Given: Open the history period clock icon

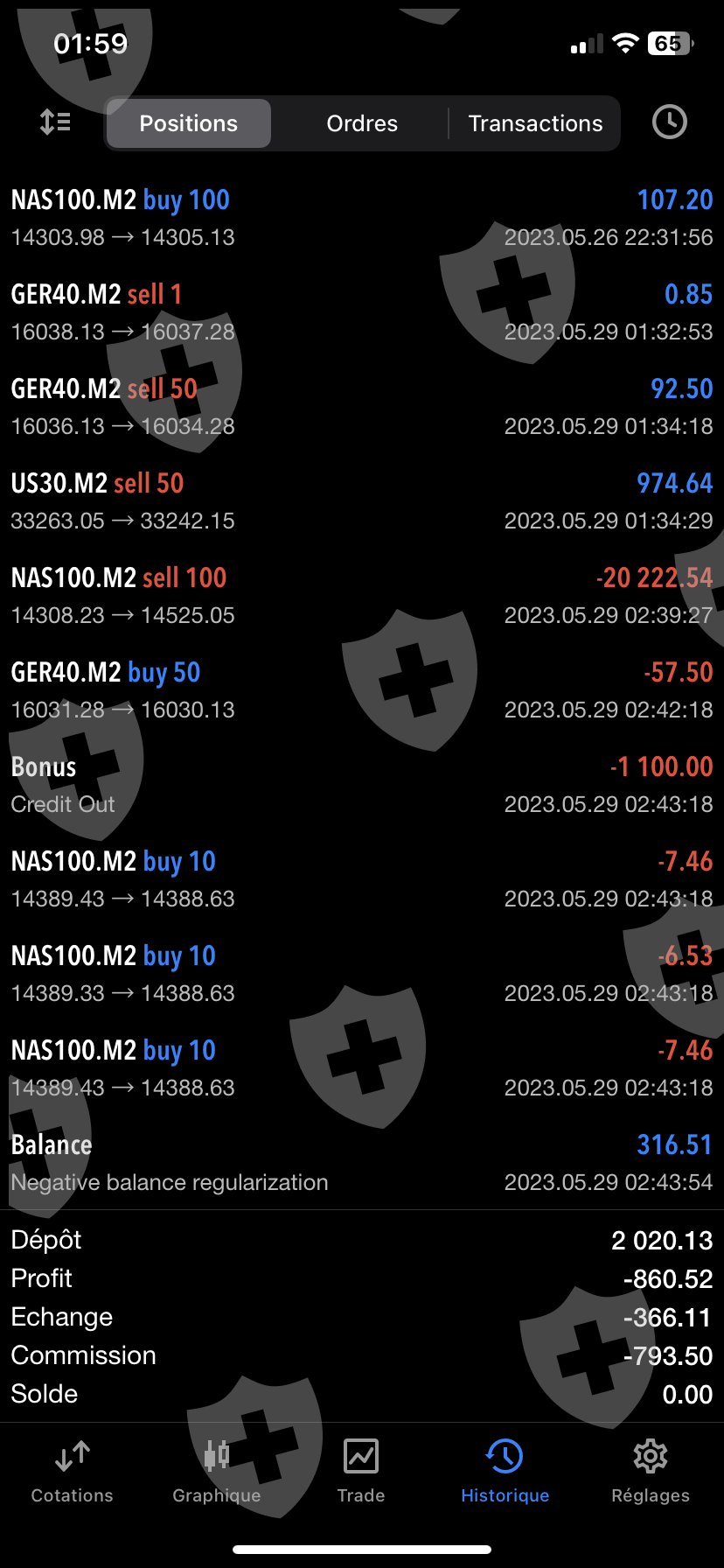Looking at the screenshot, I should tap(669, 122).
